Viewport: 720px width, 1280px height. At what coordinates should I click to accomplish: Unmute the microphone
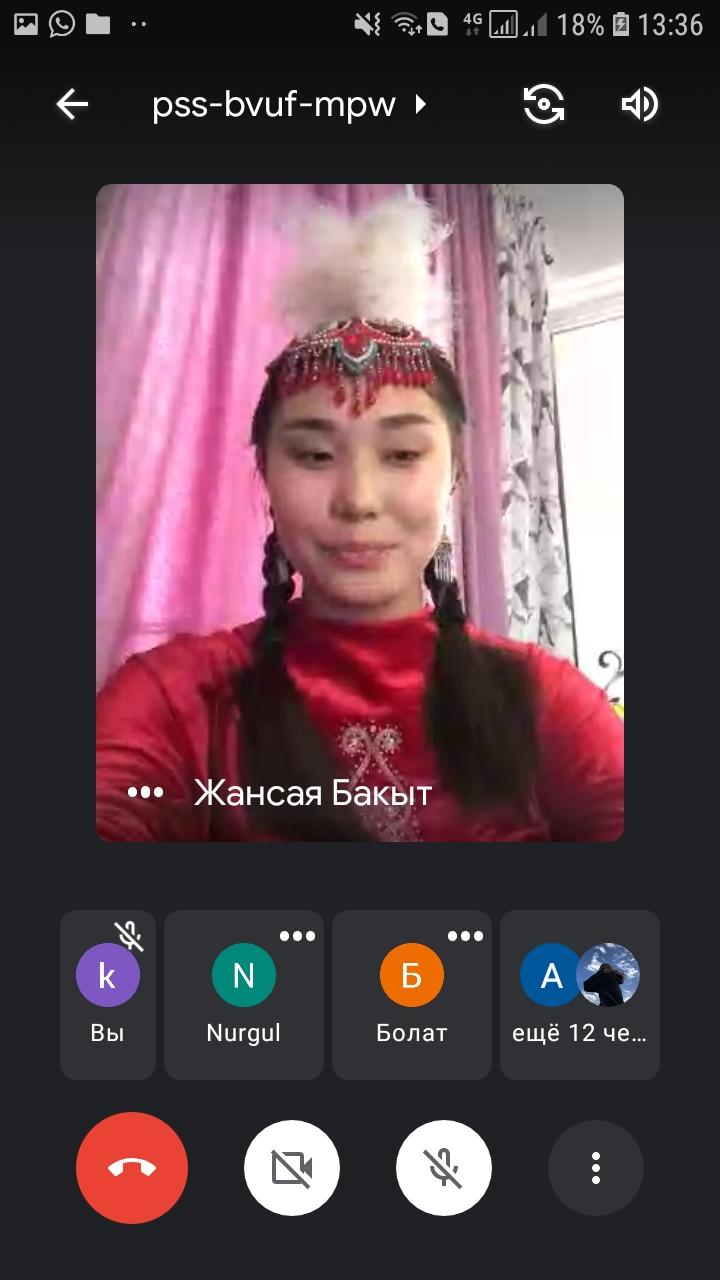pyautogui.click(x=444, y=1168)
